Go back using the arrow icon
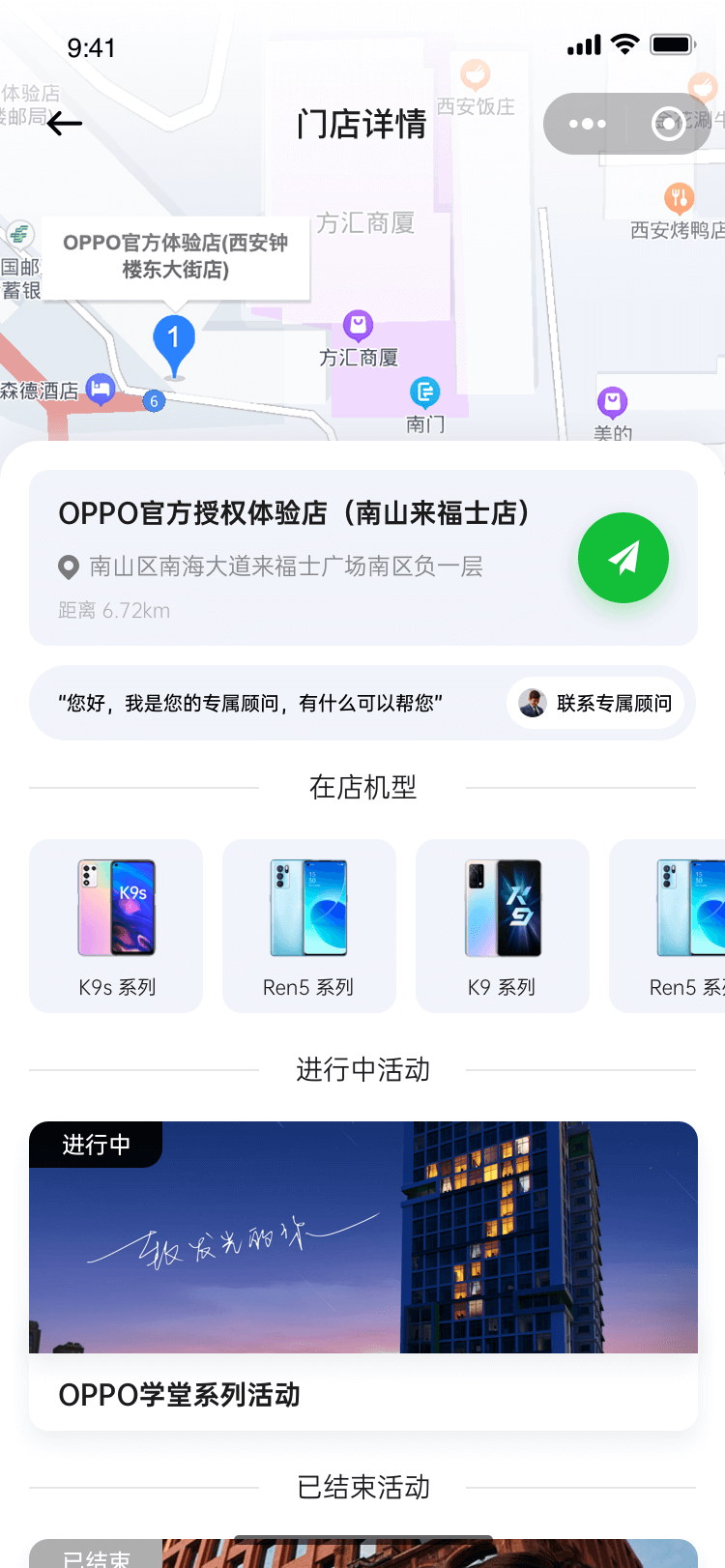This screenshot has height=1568, width=725. pos(65,124)
